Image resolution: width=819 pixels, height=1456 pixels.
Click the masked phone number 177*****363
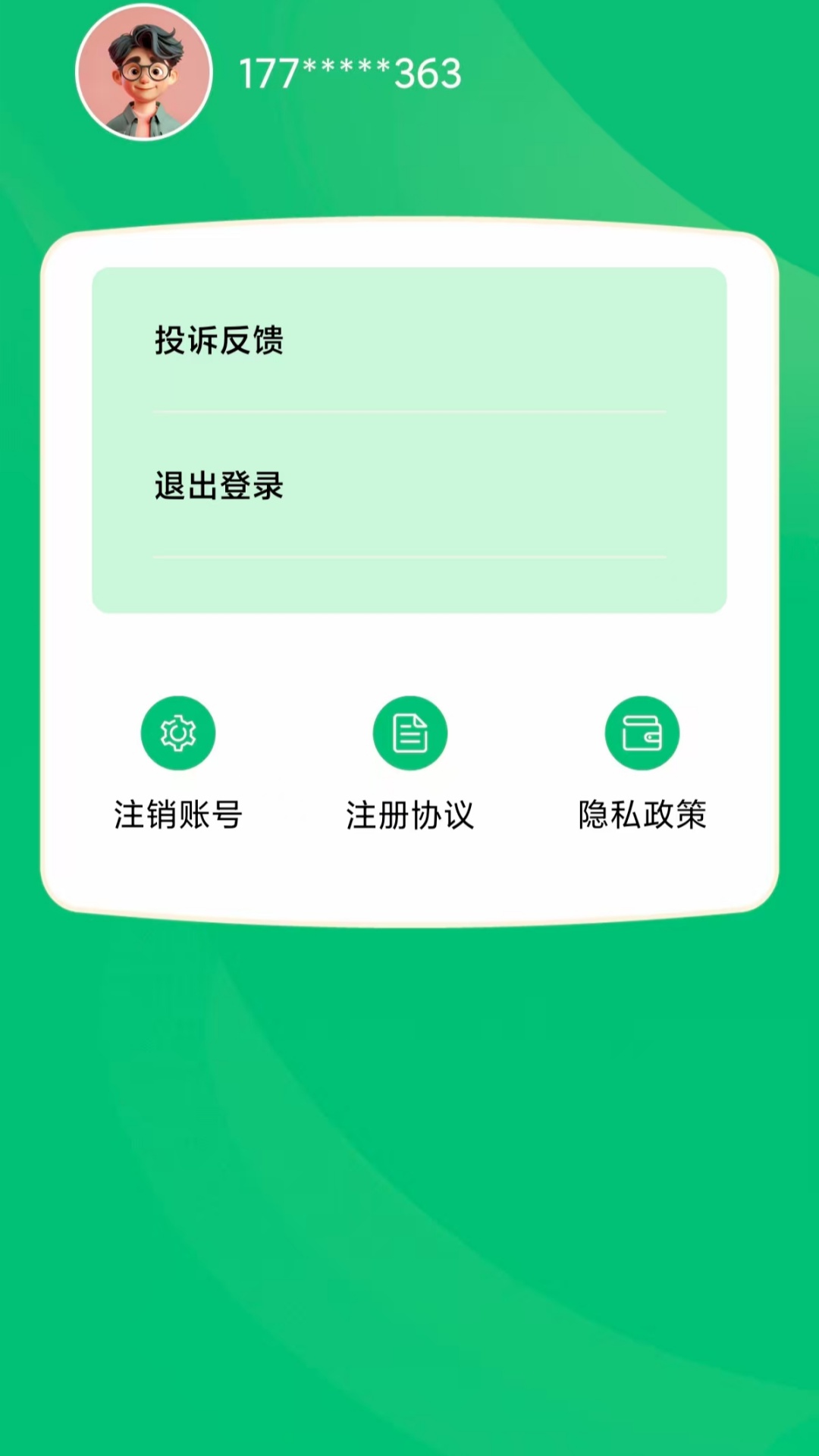point(349,72)
